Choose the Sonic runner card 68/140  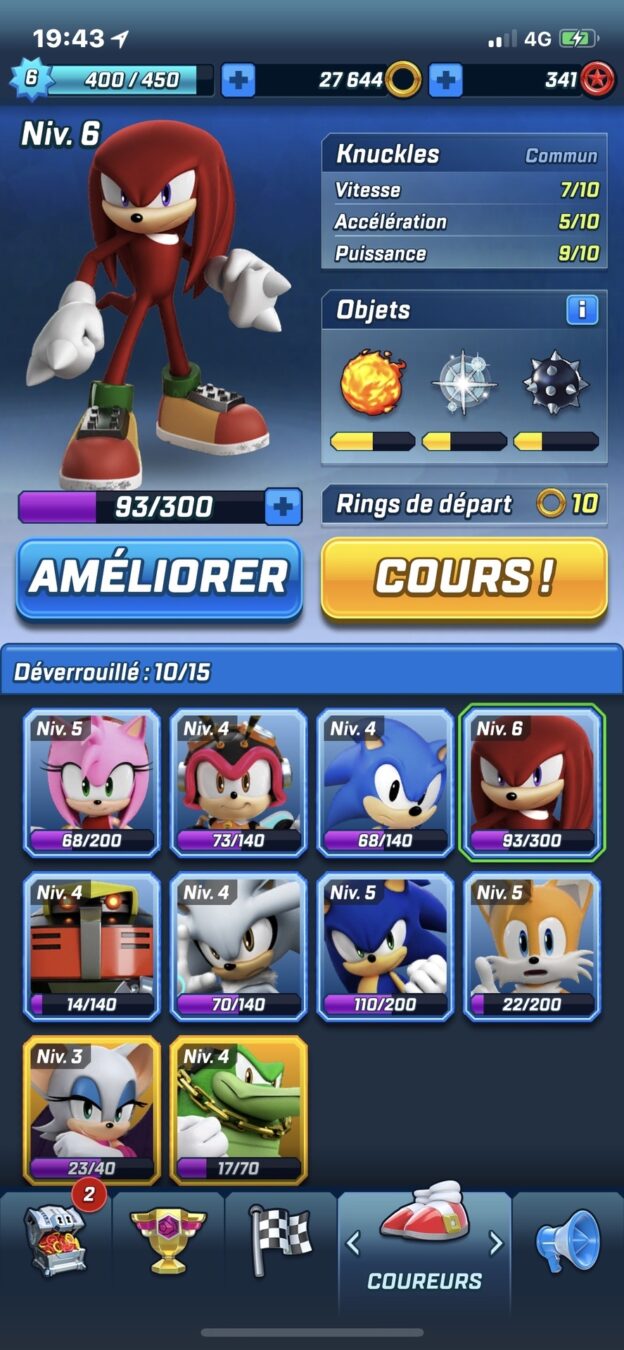(x=385, y=782)
